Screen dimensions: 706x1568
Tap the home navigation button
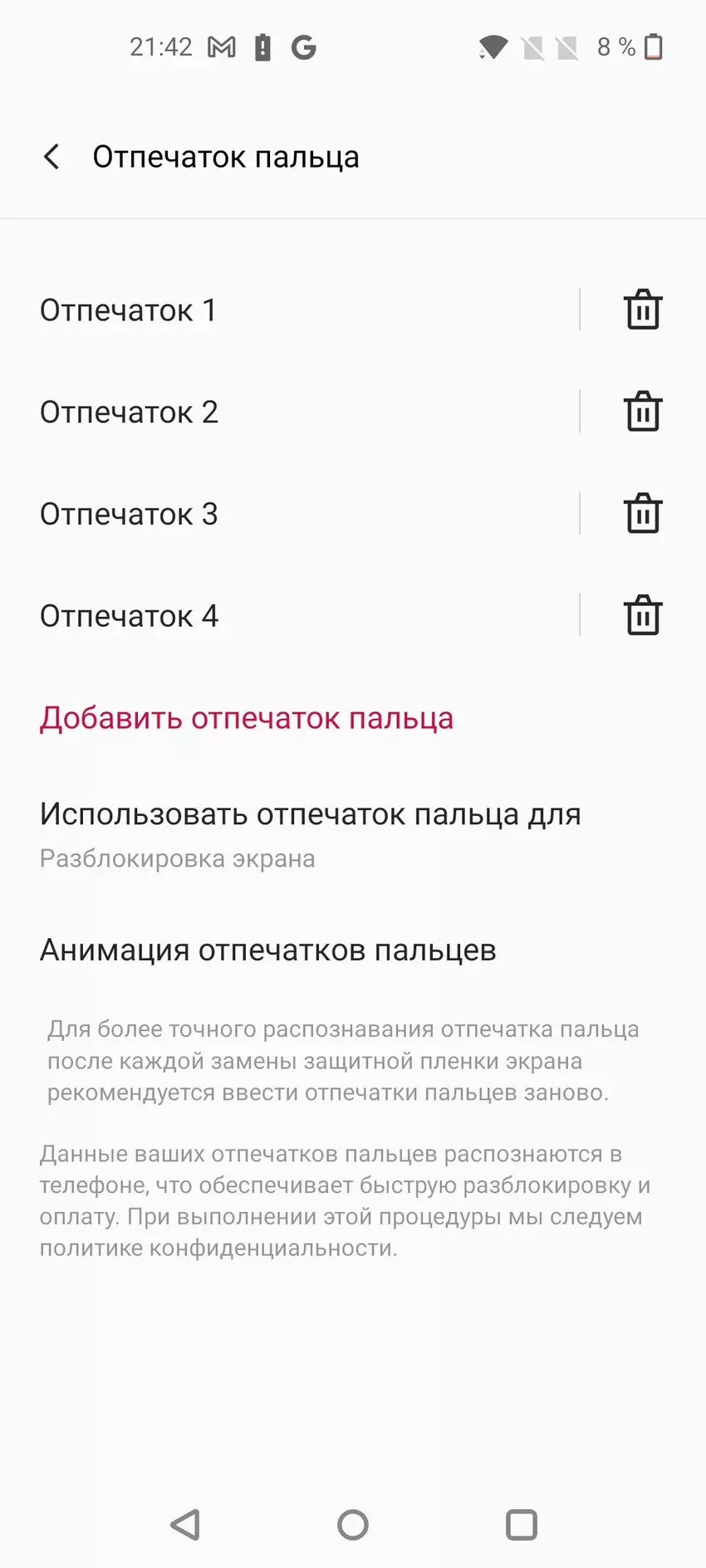(x=353, y=1525)
